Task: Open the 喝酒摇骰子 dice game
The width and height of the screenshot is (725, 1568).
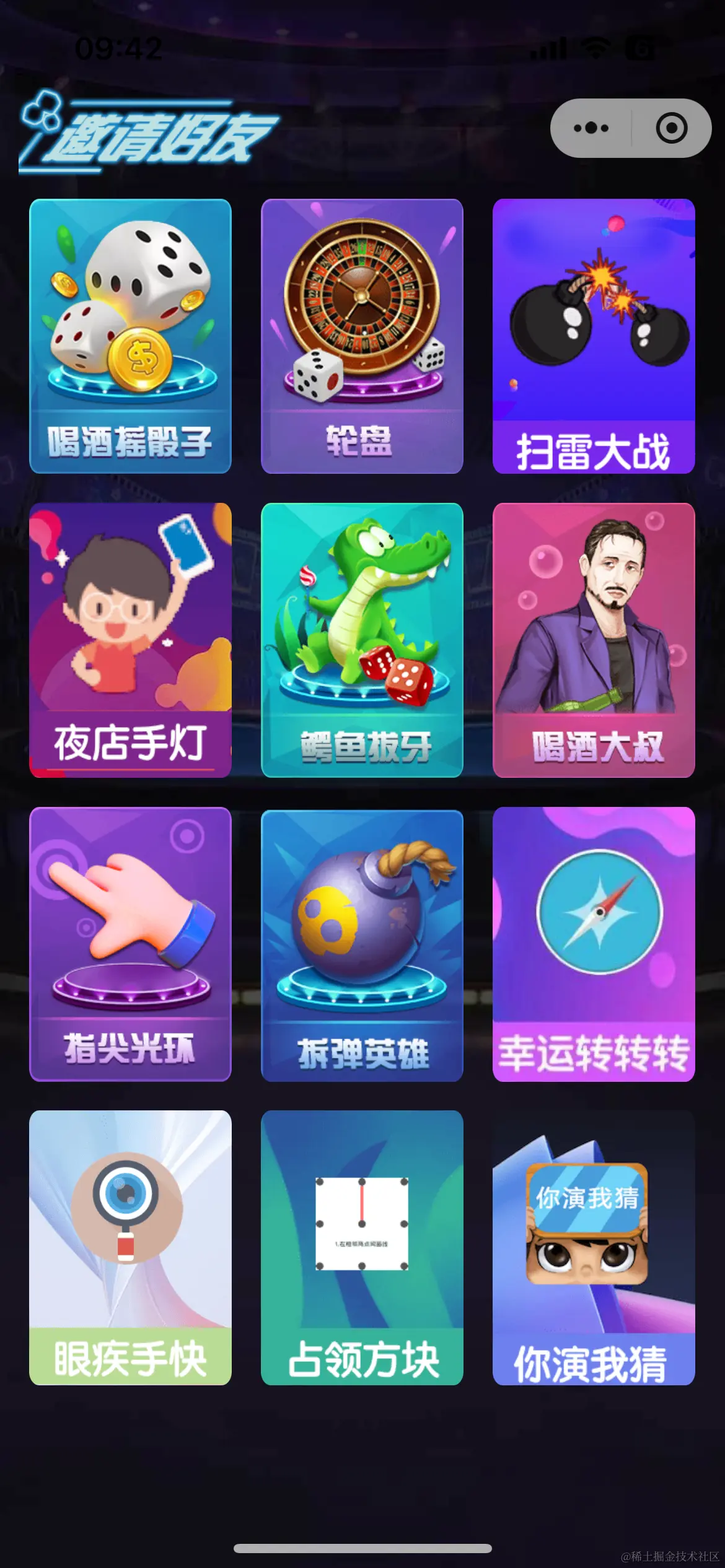Action: (x=130, y=334)
